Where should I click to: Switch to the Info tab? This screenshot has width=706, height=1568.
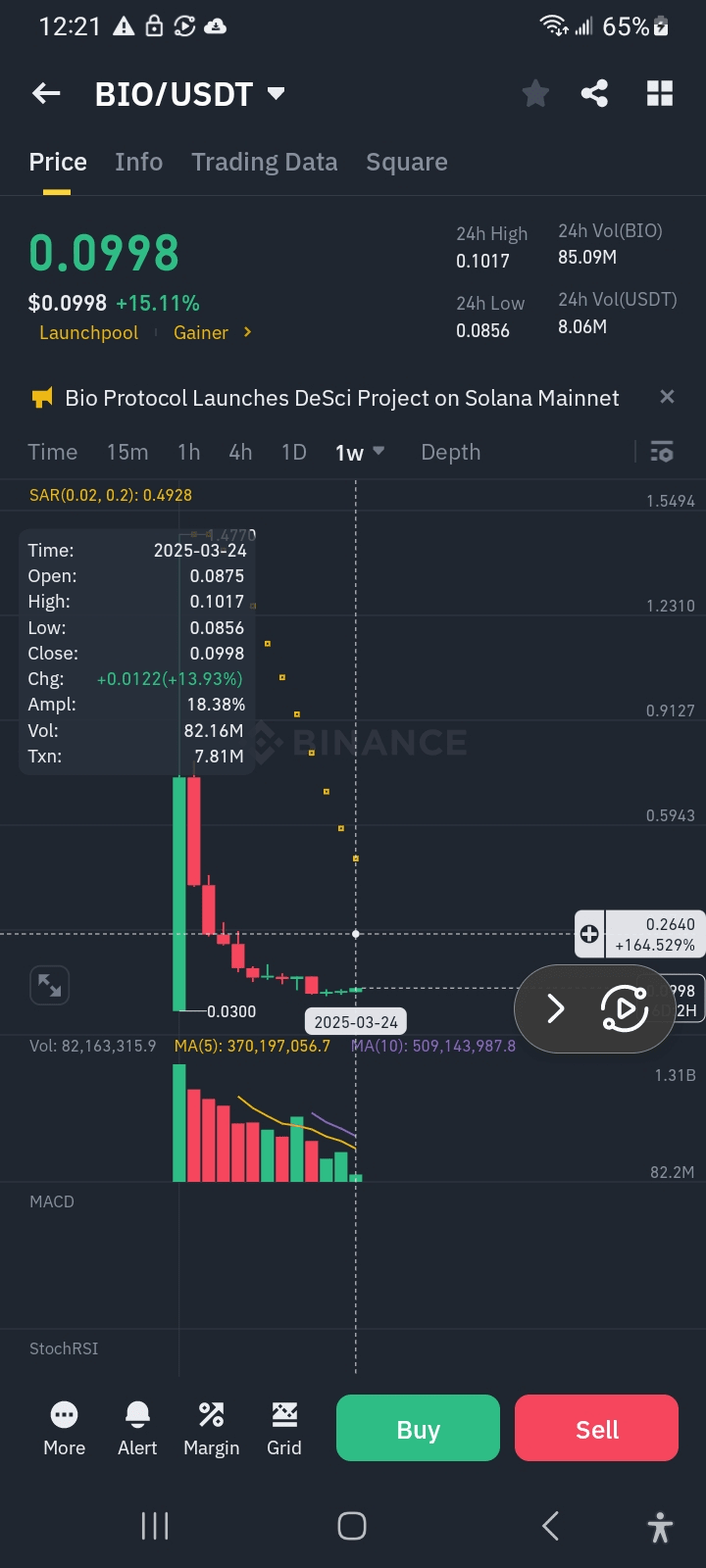click(138, 162)
